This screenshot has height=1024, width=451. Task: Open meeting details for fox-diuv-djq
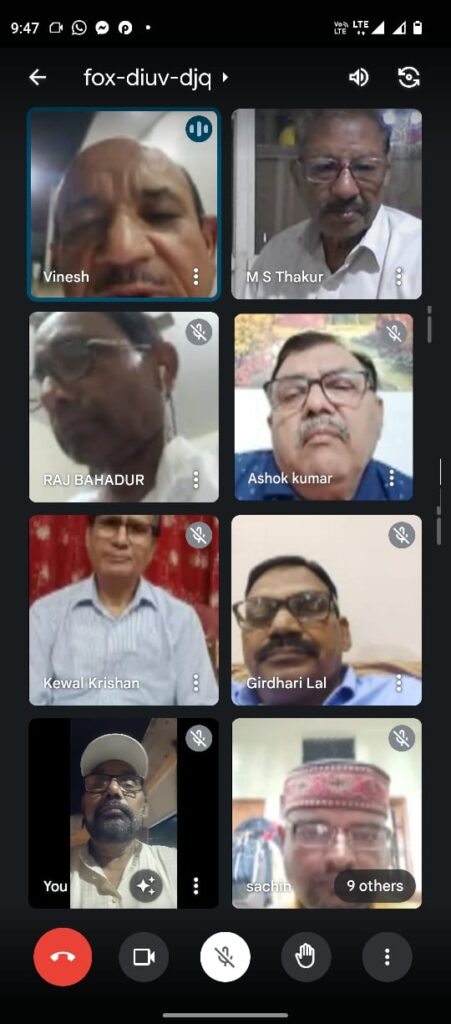pyautogui.click(x=157, y=78)
